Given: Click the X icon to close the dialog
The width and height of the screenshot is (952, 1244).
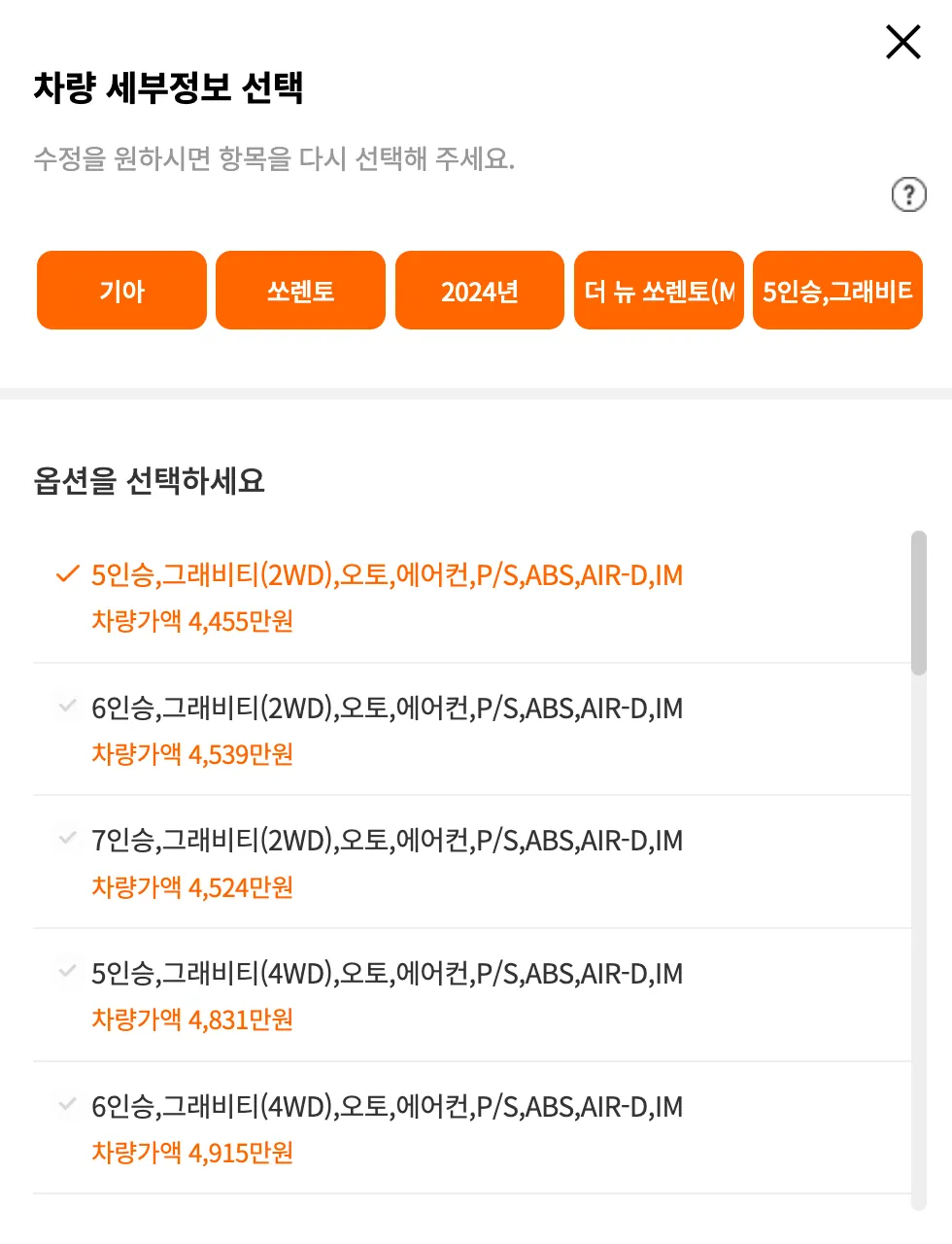Looking at the screenshot, I should 902,42.
